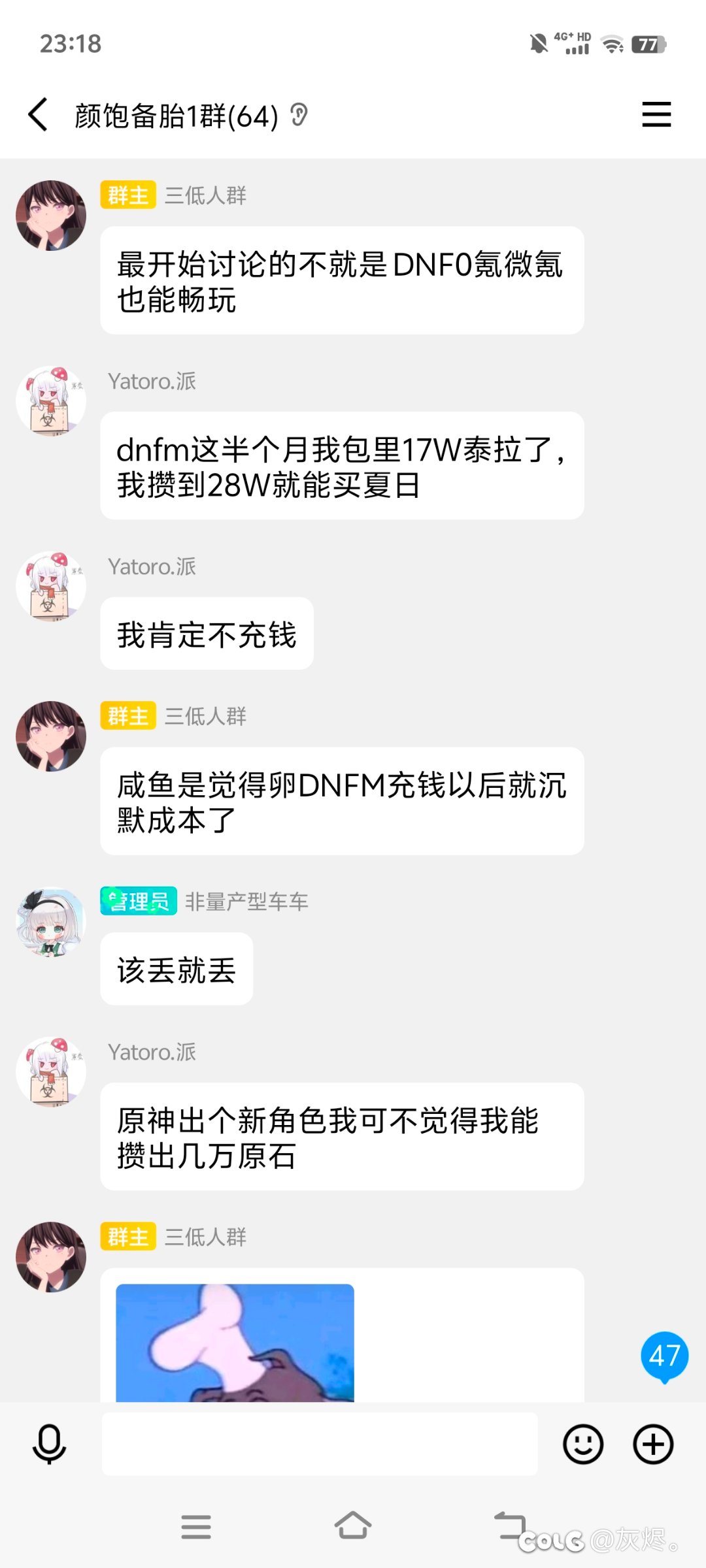Open system recent apps button
Screen dimensions: 706x1568
coord(196,1527)
